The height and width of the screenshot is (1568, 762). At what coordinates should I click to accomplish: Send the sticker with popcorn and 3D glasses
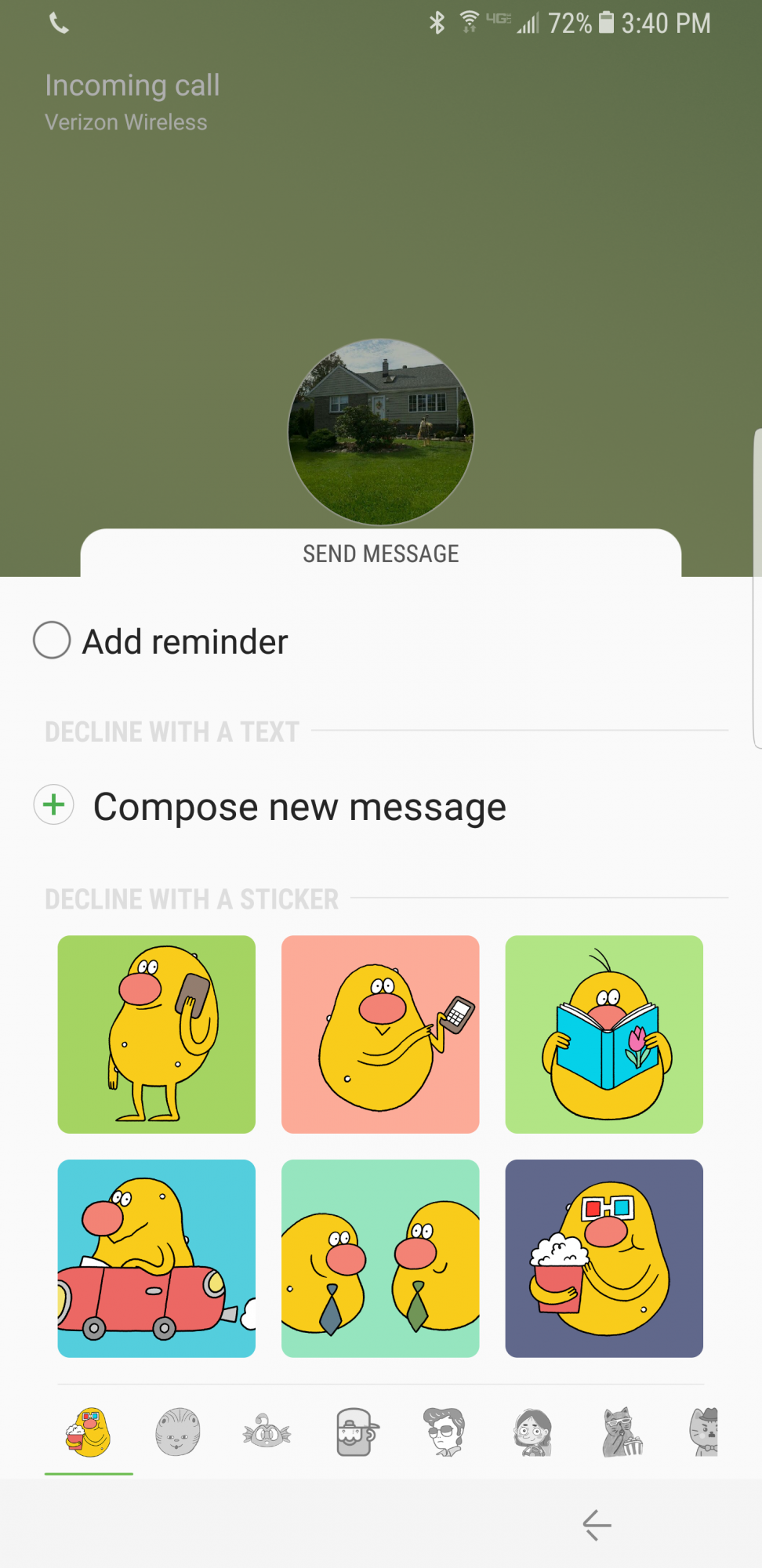point(604,1258)
